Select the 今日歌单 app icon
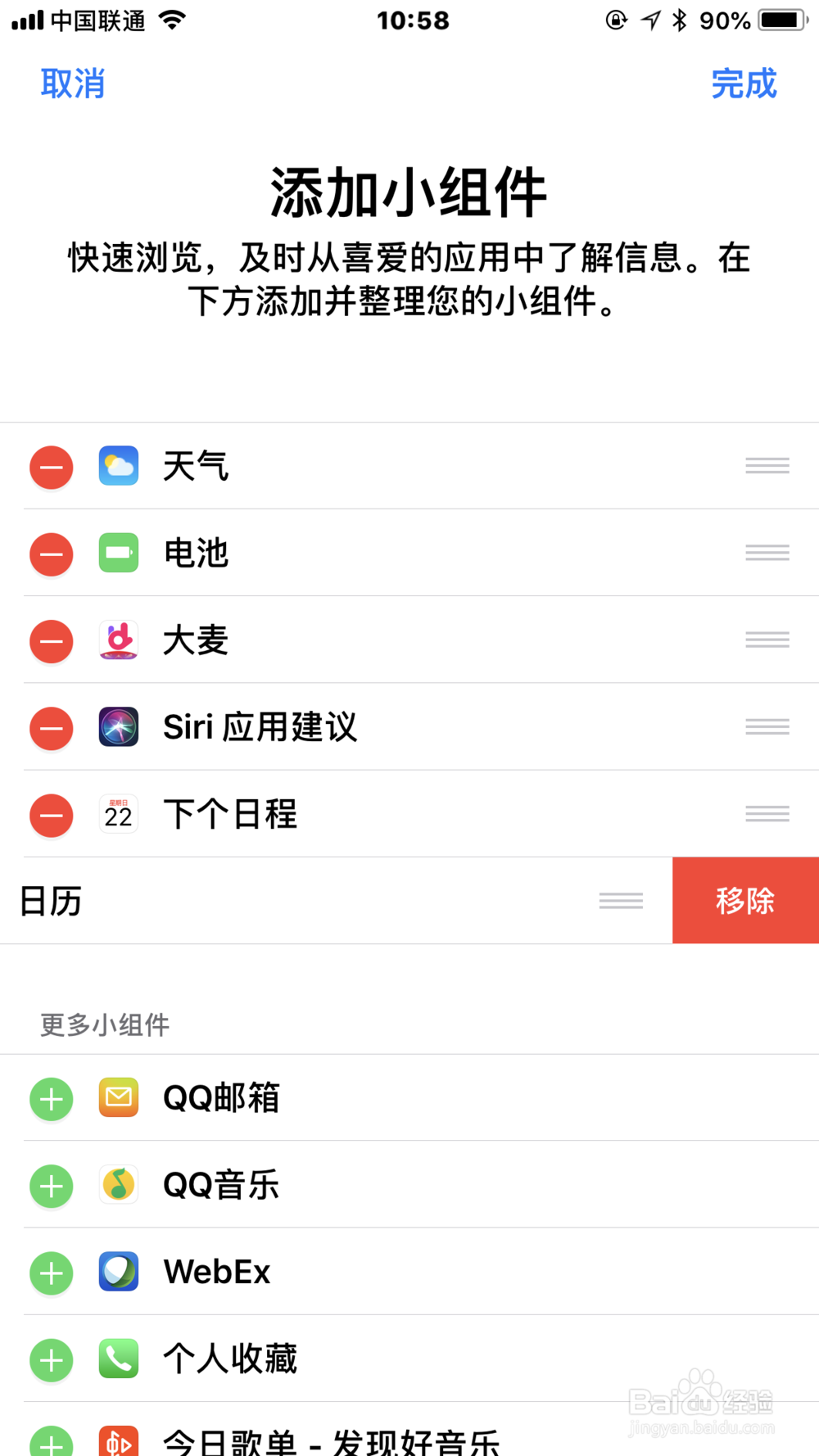Viewport: 819px width, 1456px height. click(x=118, y=1443)
